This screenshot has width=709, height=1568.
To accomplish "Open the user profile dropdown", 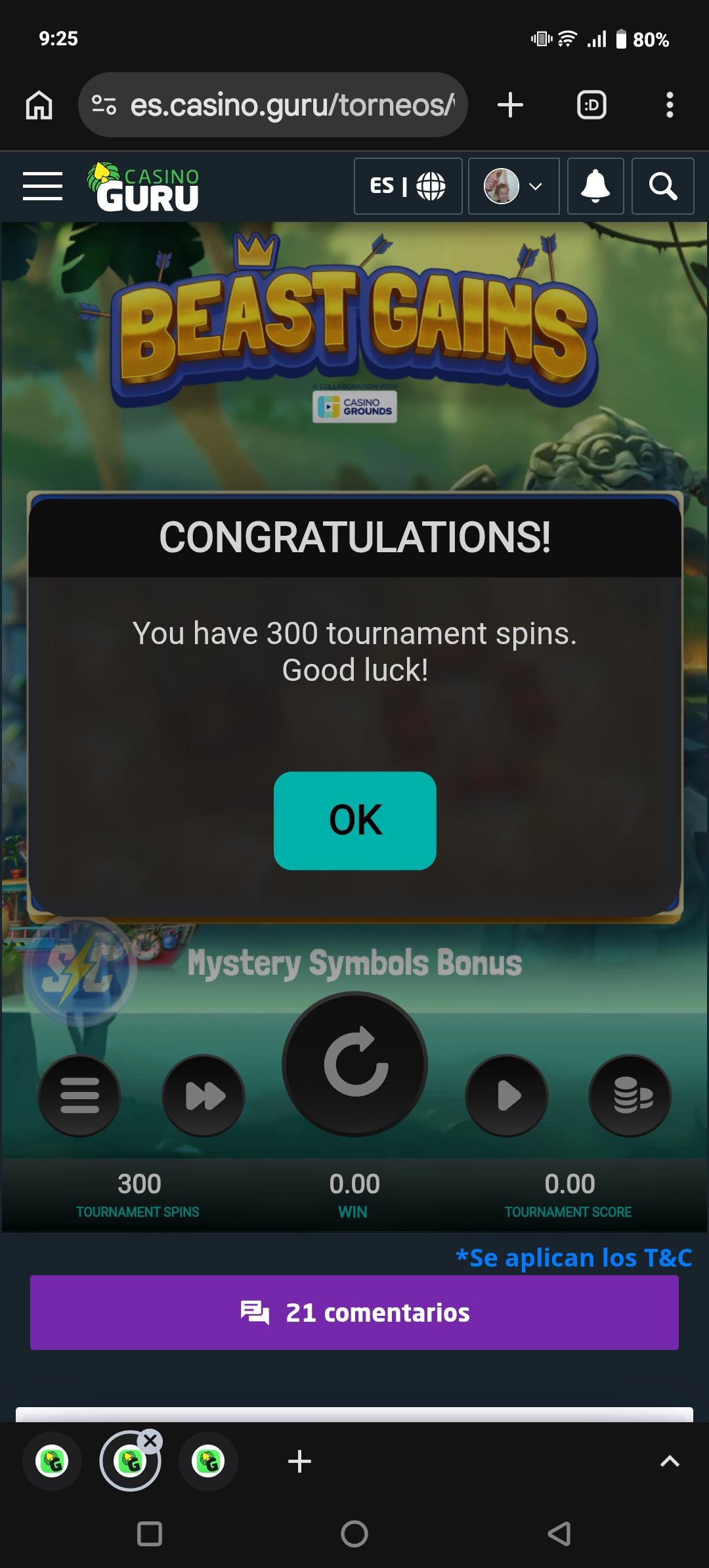I will tap(513, 186).
